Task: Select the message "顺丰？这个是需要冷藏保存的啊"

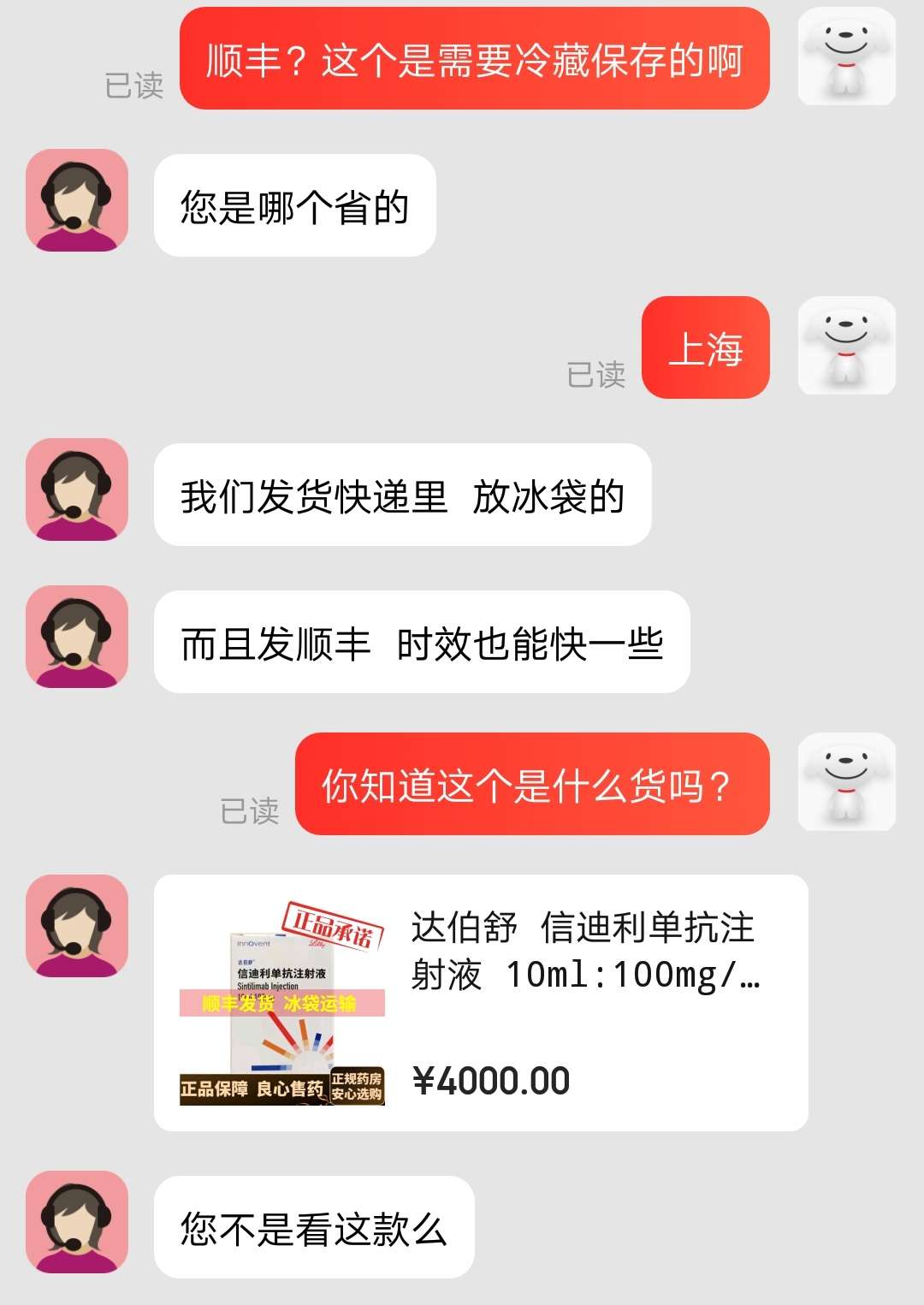Action: point(475,60)
